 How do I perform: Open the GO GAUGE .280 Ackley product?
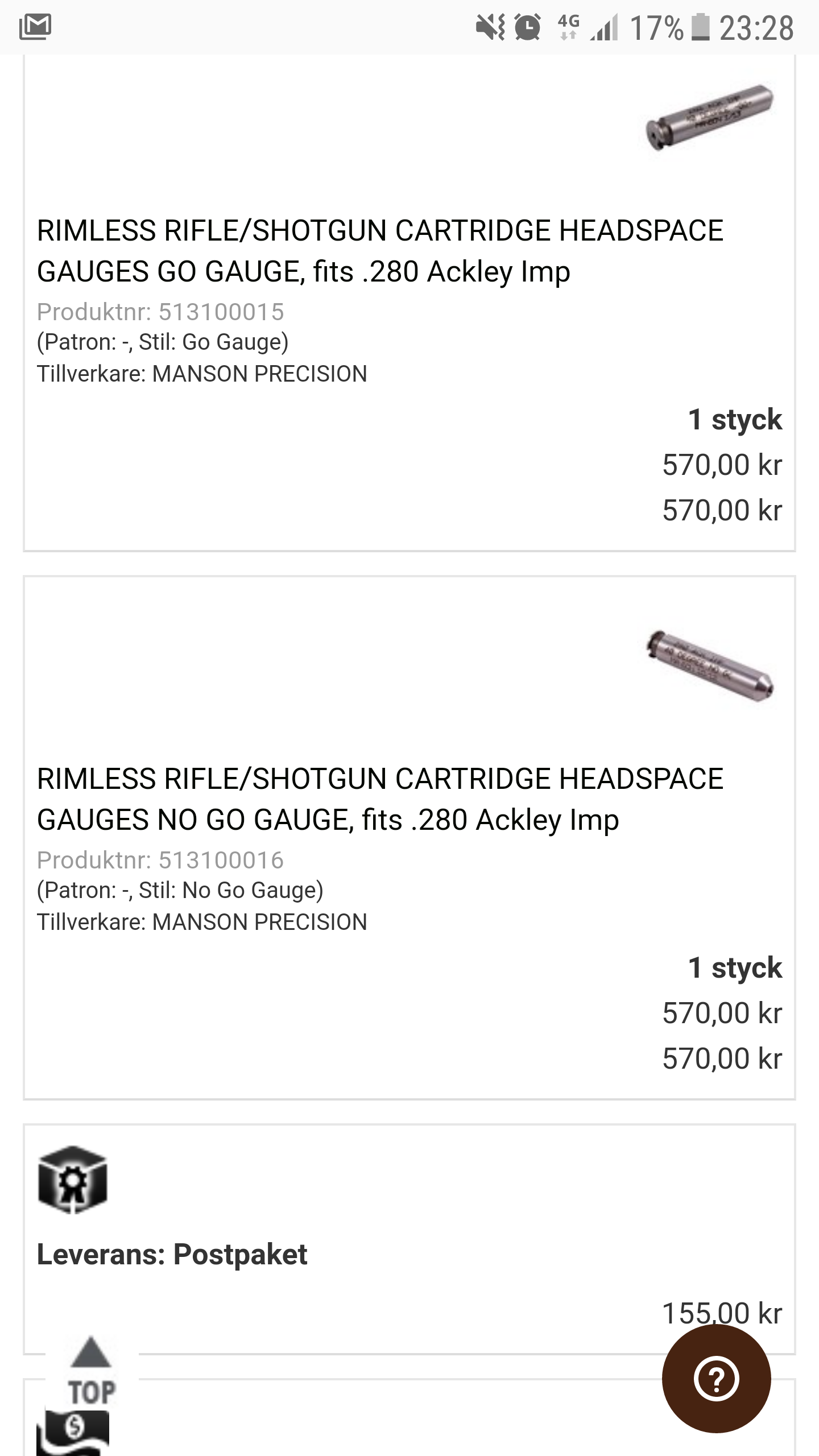pyautogui.click(x=380, y=251)
